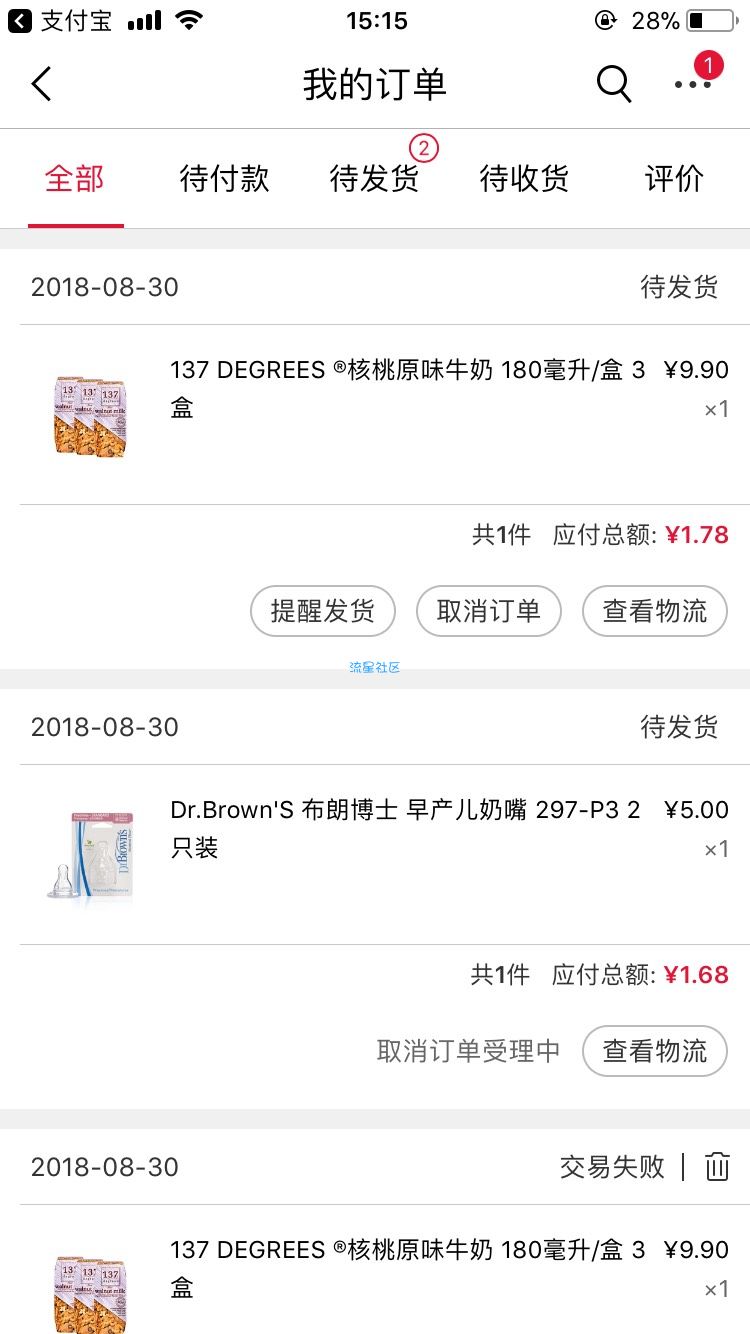Open the 评价 tab
The width and height of the screenshot is (750, 1334).
pos(674,179)
